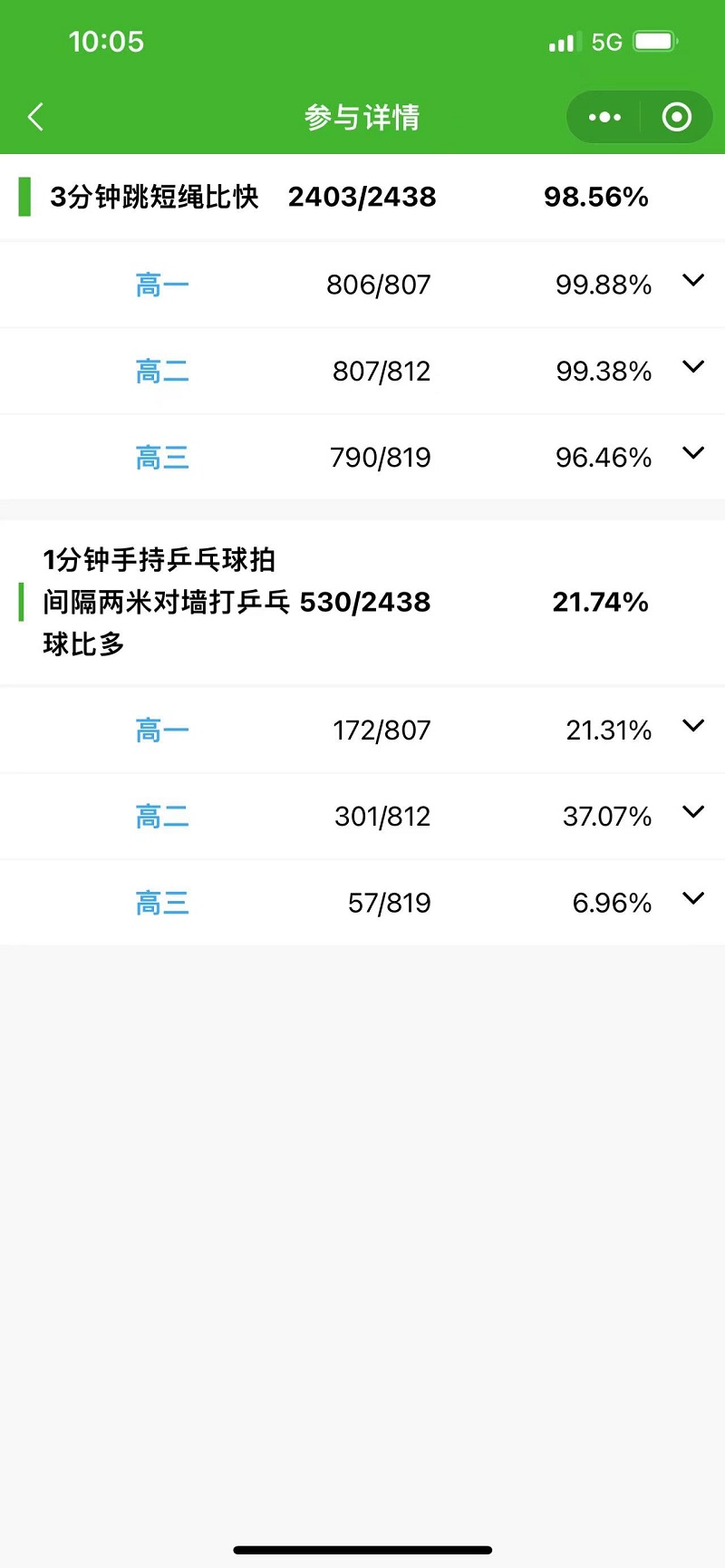Expand 高一 row showing 806/807
725x1568 pixels.
(x=693, y=280)
